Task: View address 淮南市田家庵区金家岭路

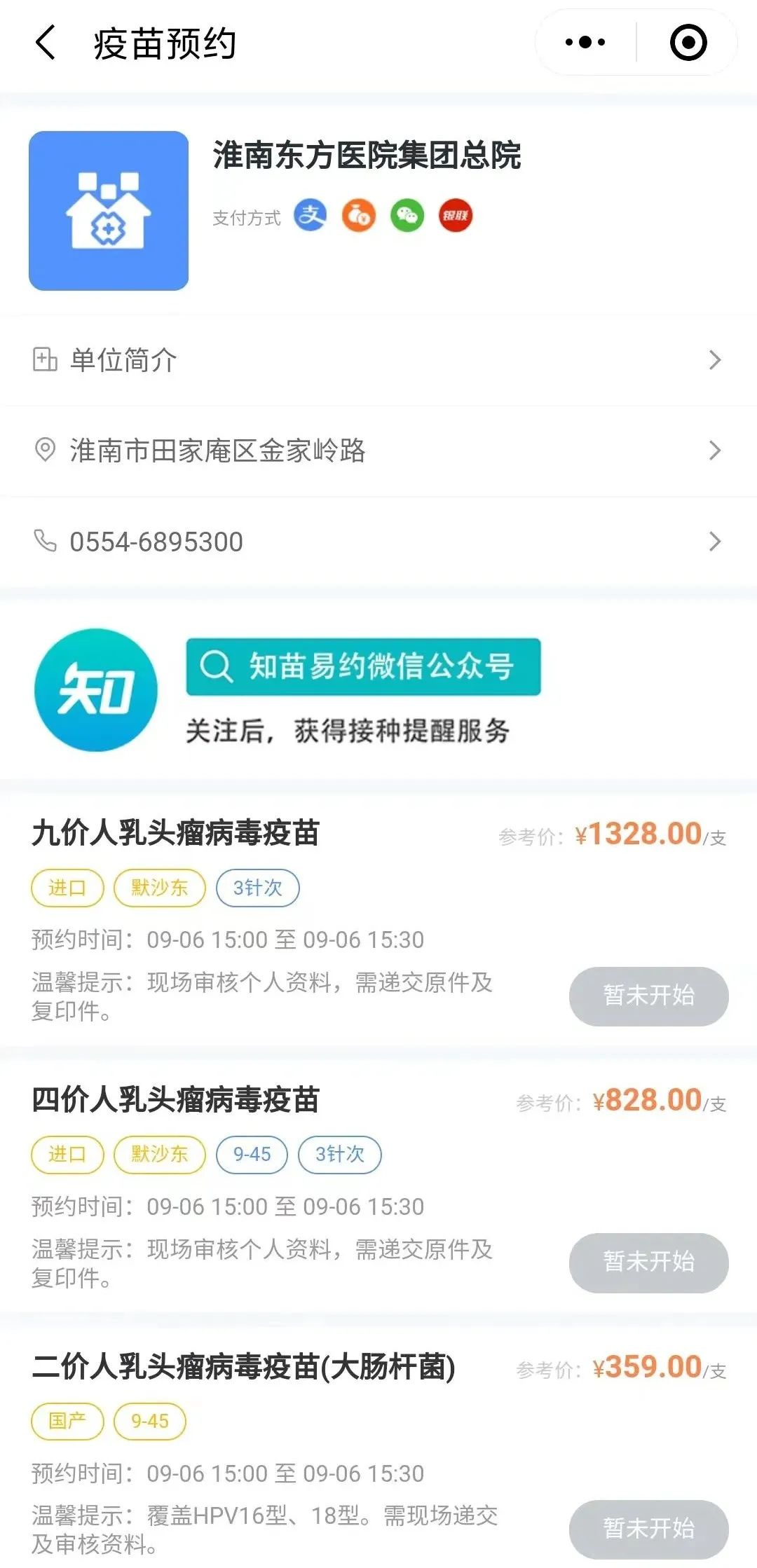Action: pos(378,451)
